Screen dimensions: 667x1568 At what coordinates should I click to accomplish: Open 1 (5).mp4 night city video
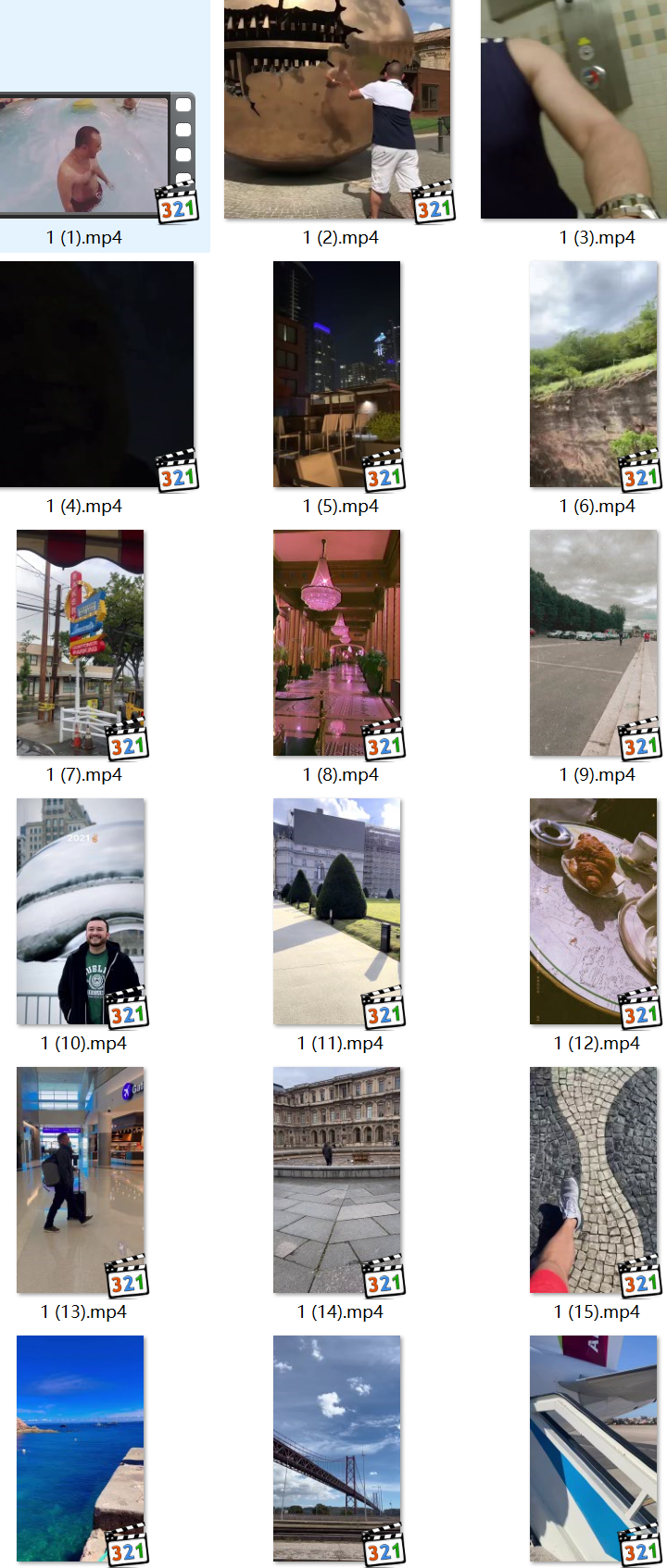336,374
